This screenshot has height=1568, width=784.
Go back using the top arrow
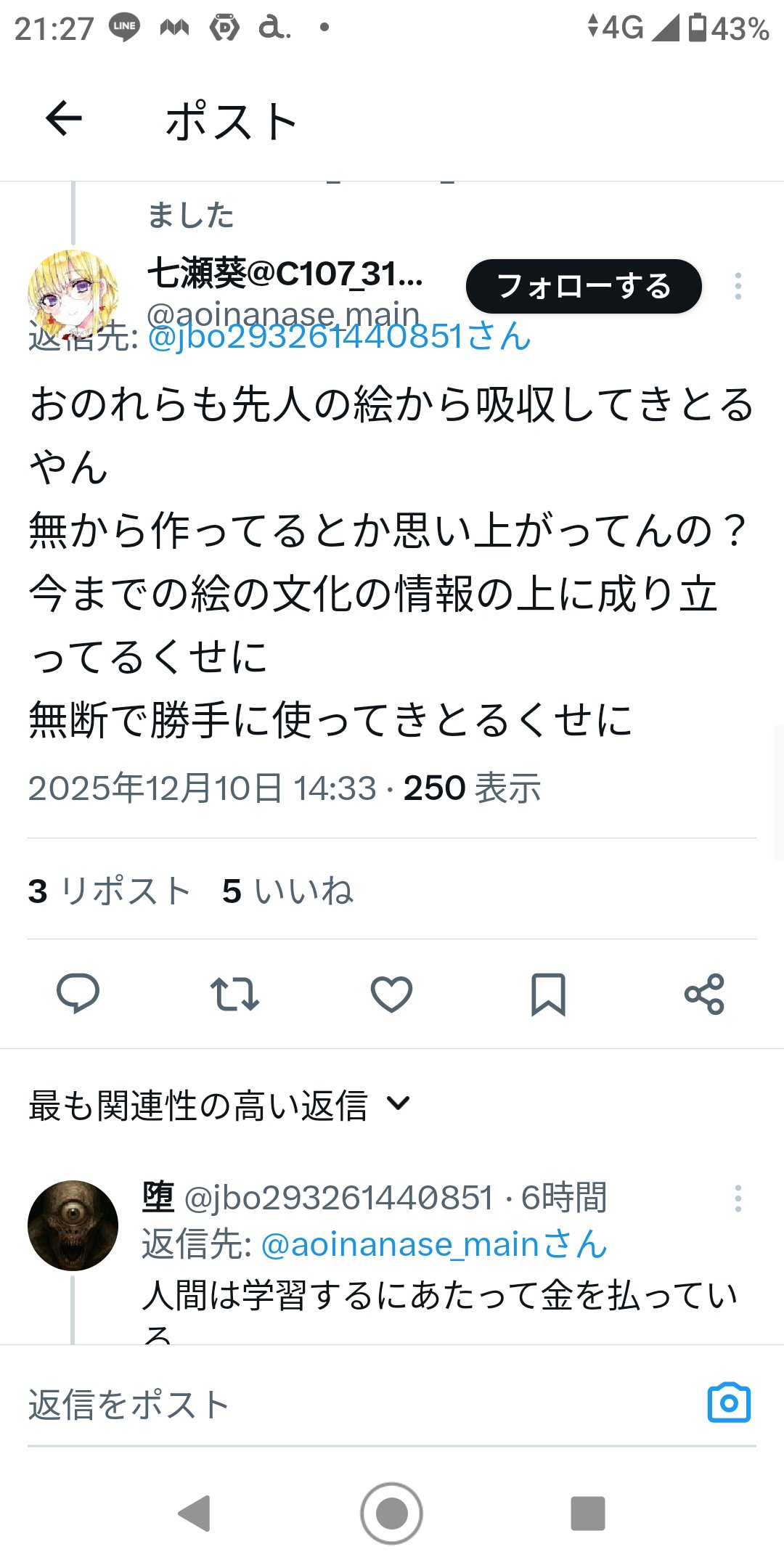coord(64,118)
